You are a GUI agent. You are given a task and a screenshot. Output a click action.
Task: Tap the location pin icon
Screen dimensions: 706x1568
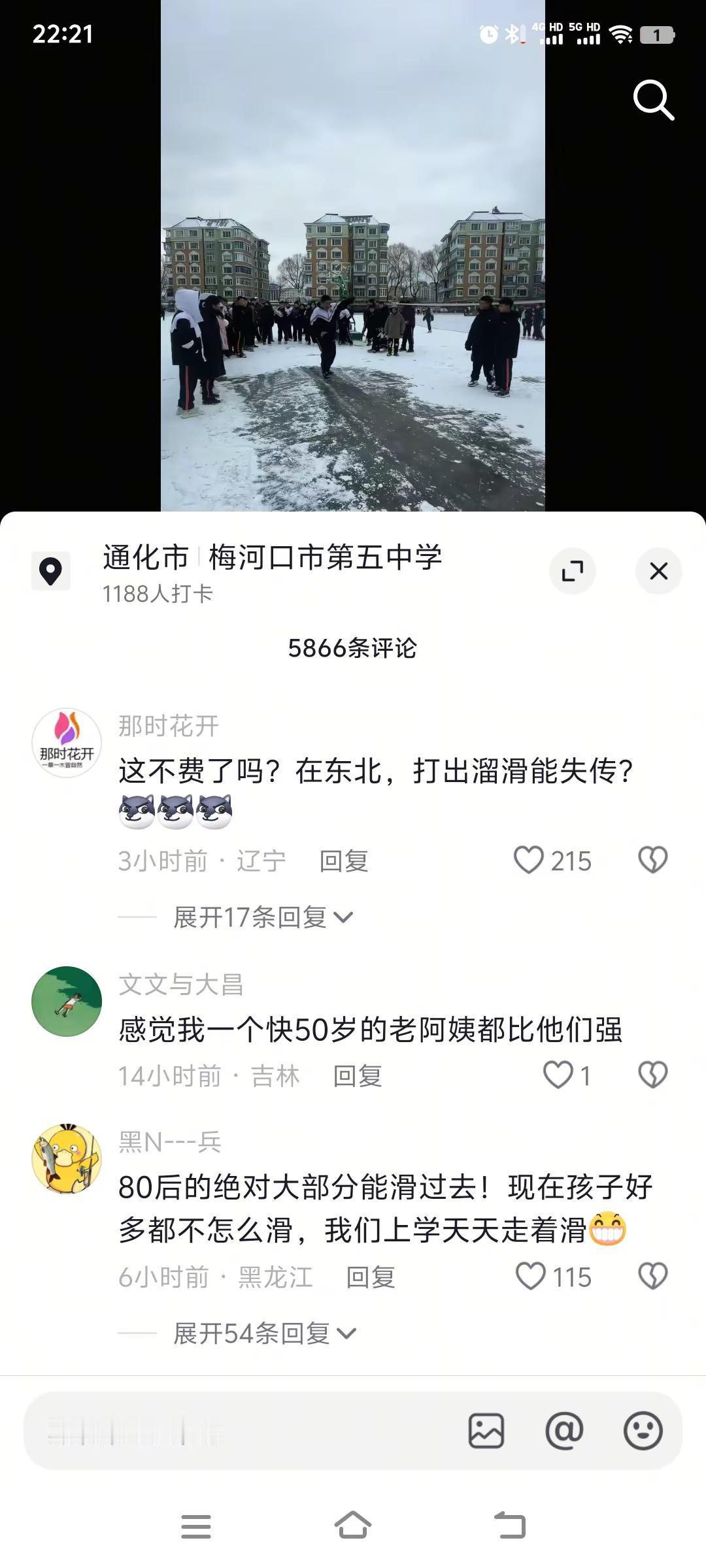pyautogui.click(x=51, y=570)
